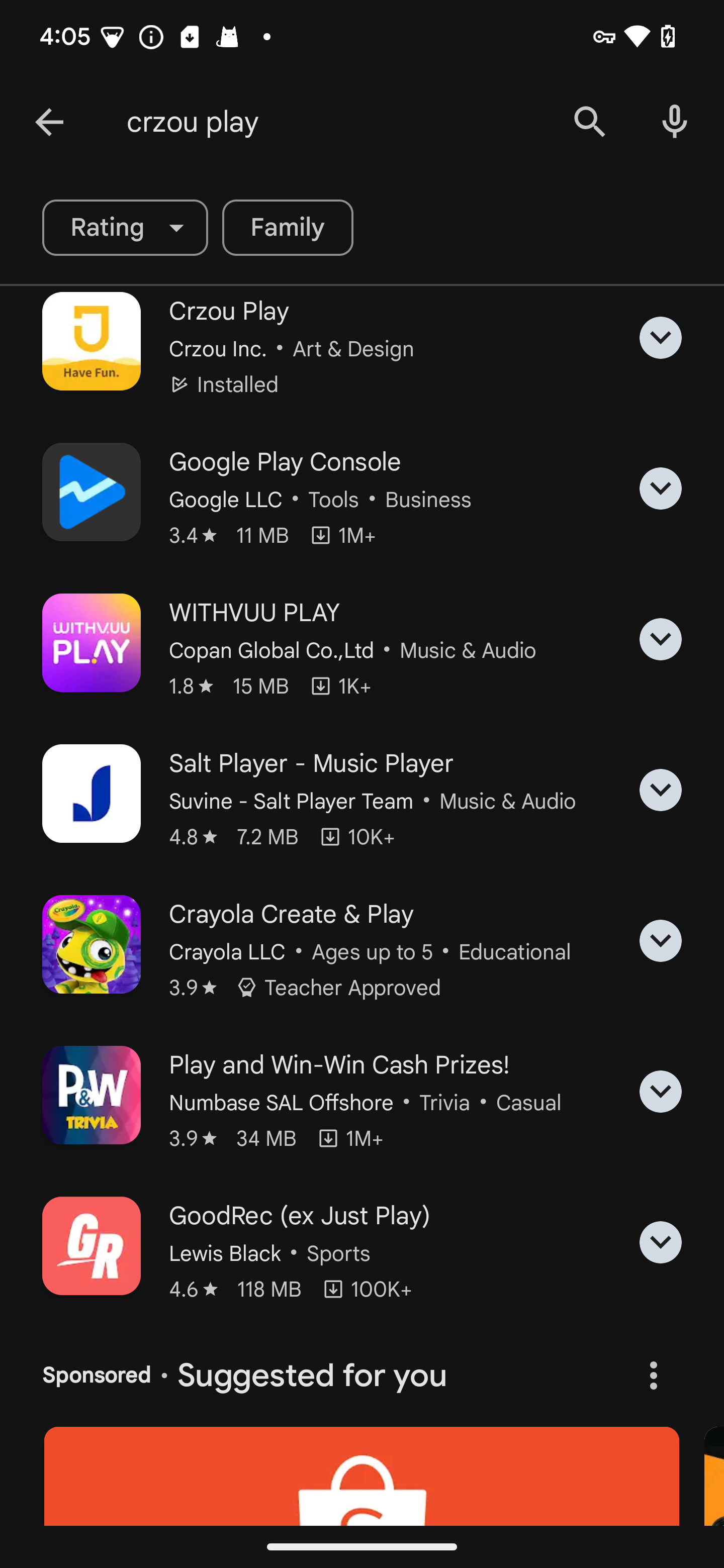Expand the WITHVUU PLAY chevron
Viewport: 724px width, 1568px height.
660,639
